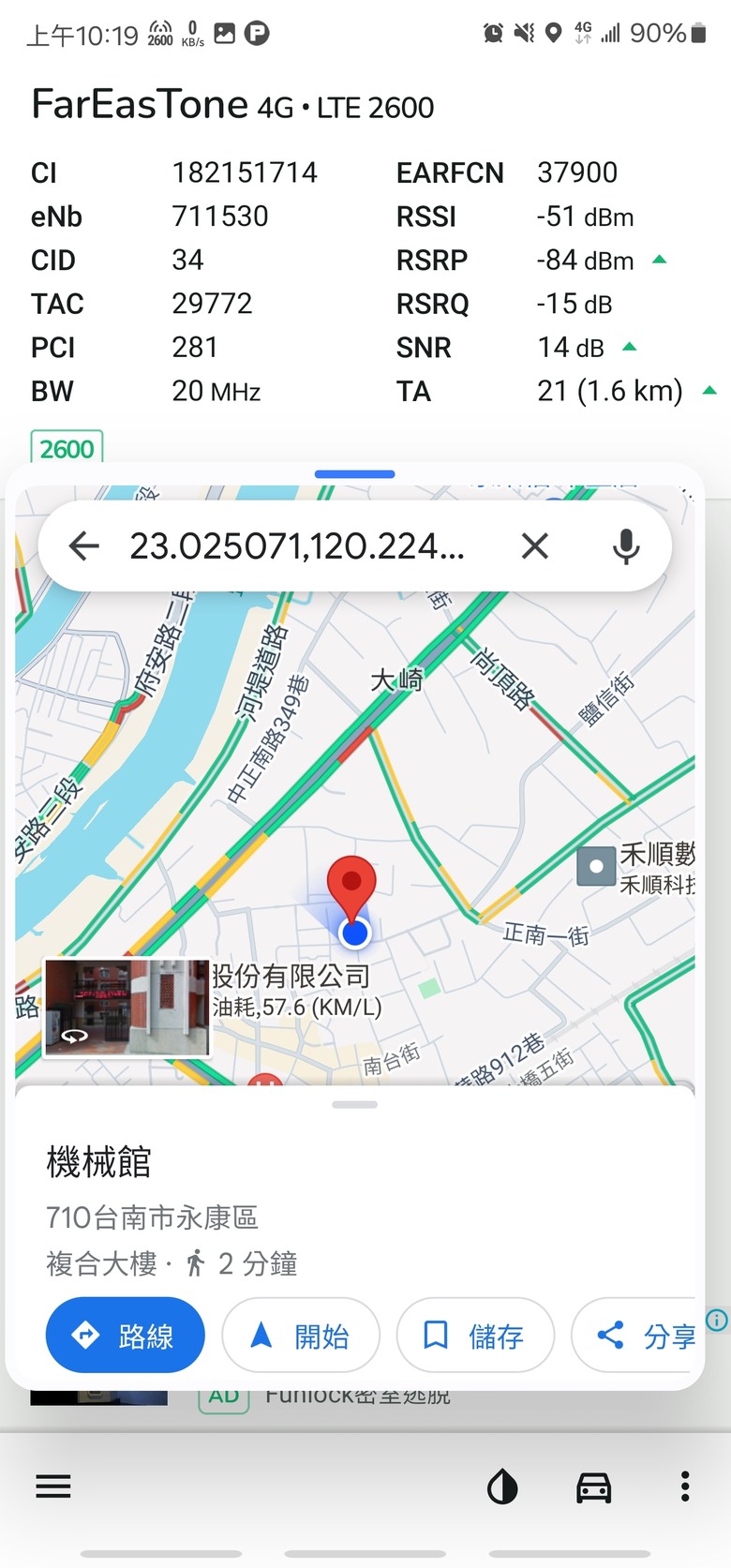Viewport: 731px width, 1568px height.
Task: Open the three-dot overflow menu
Action: tap(685, 1486)
